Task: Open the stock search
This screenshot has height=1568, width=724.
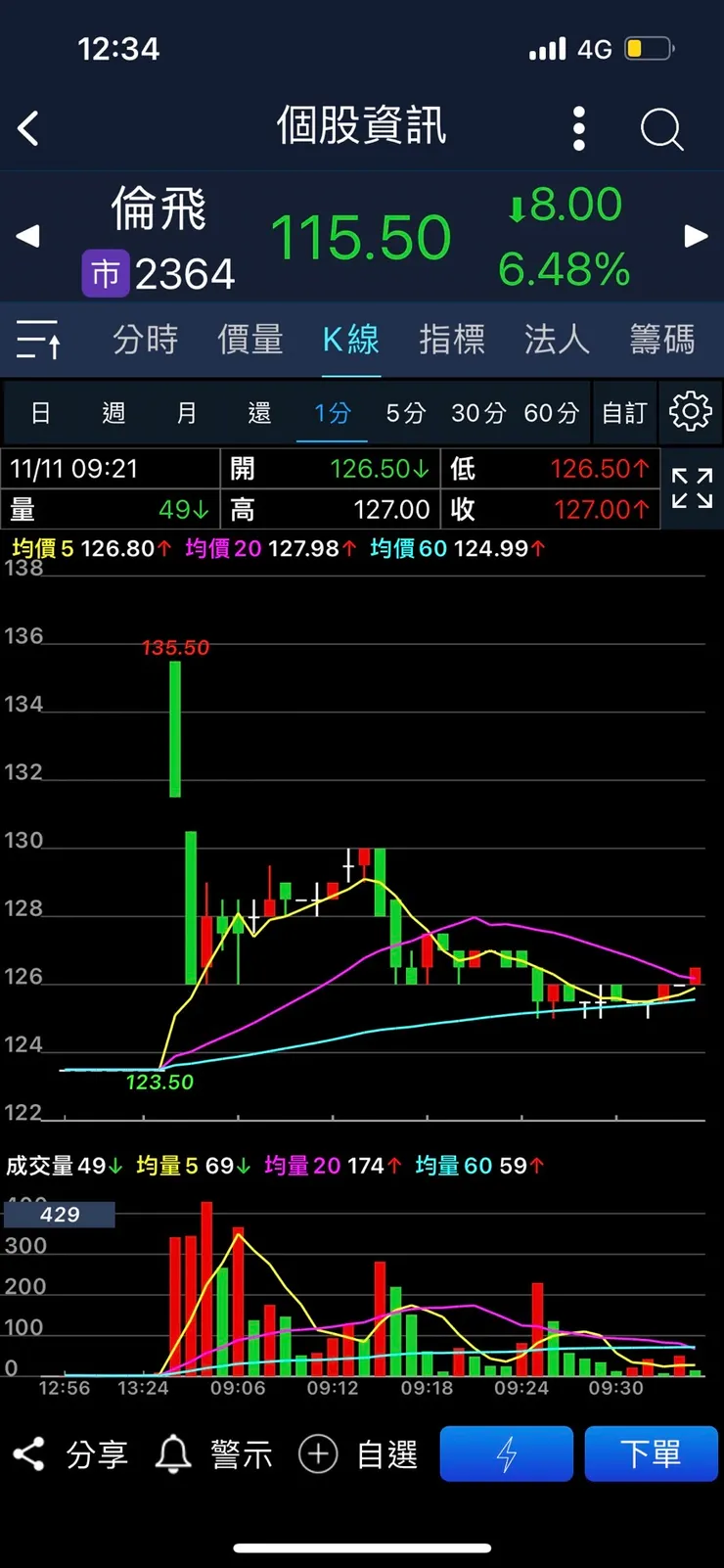Action: [661, 128]
